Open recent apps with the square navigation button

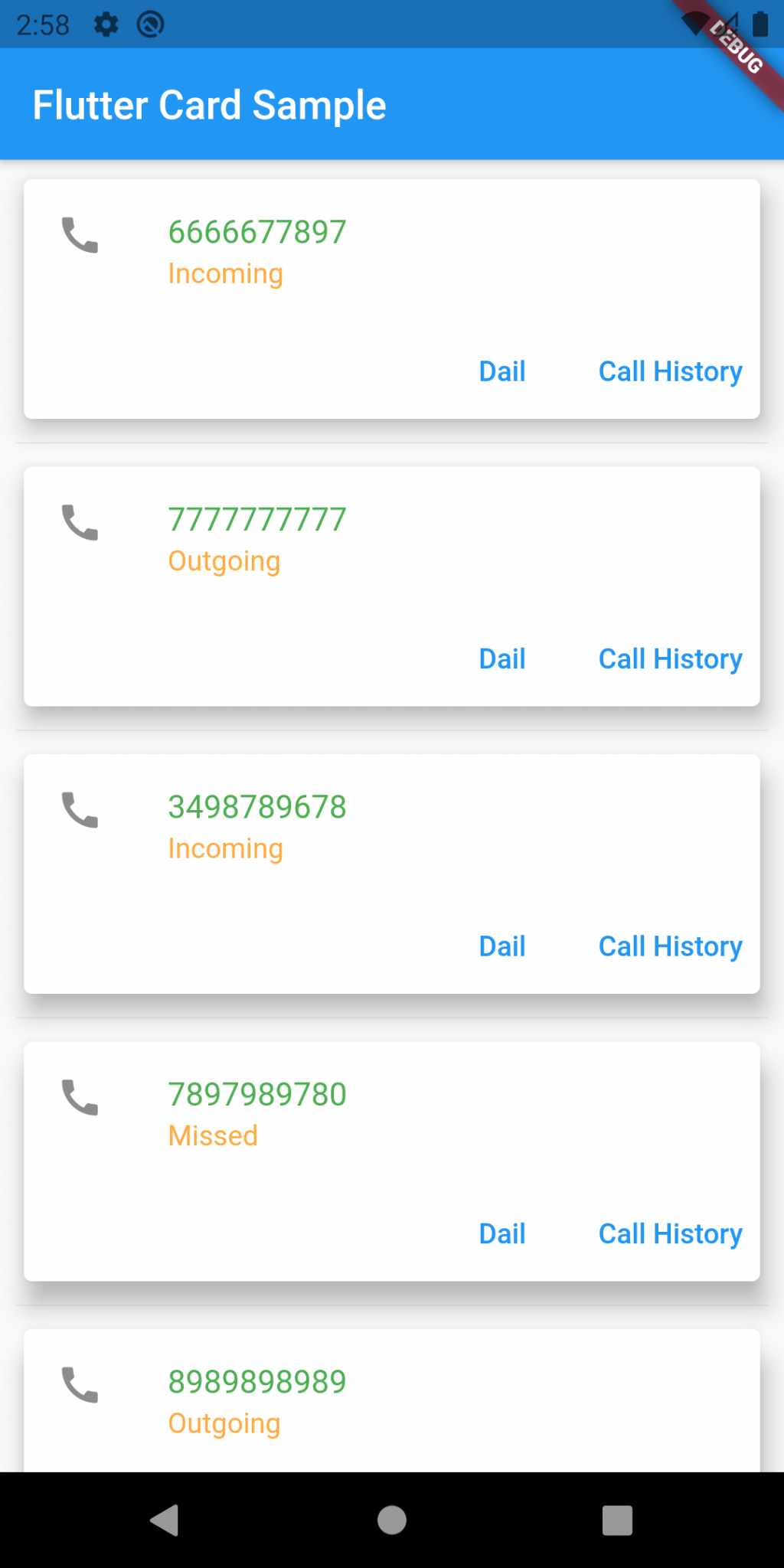point(617,1521)
